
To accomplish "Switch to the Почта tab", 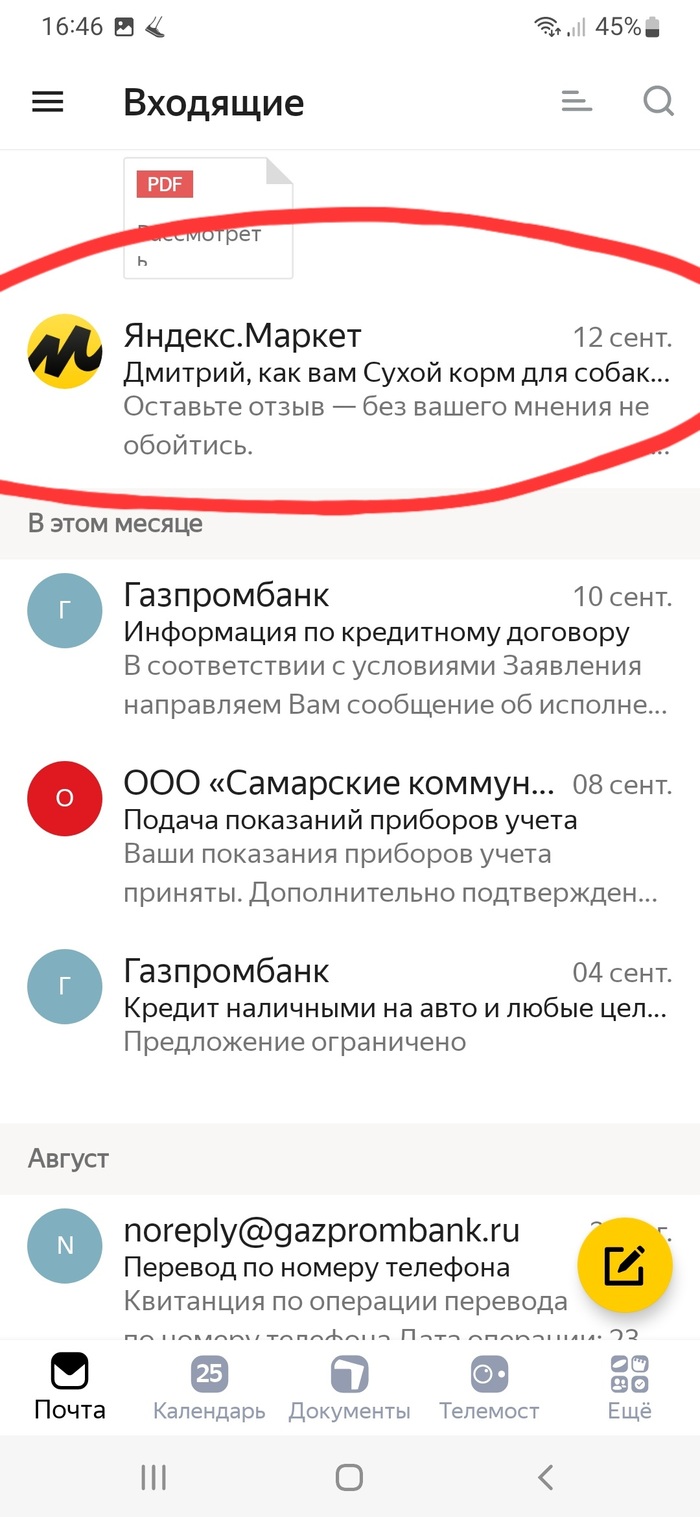I will coord(69,1387).
